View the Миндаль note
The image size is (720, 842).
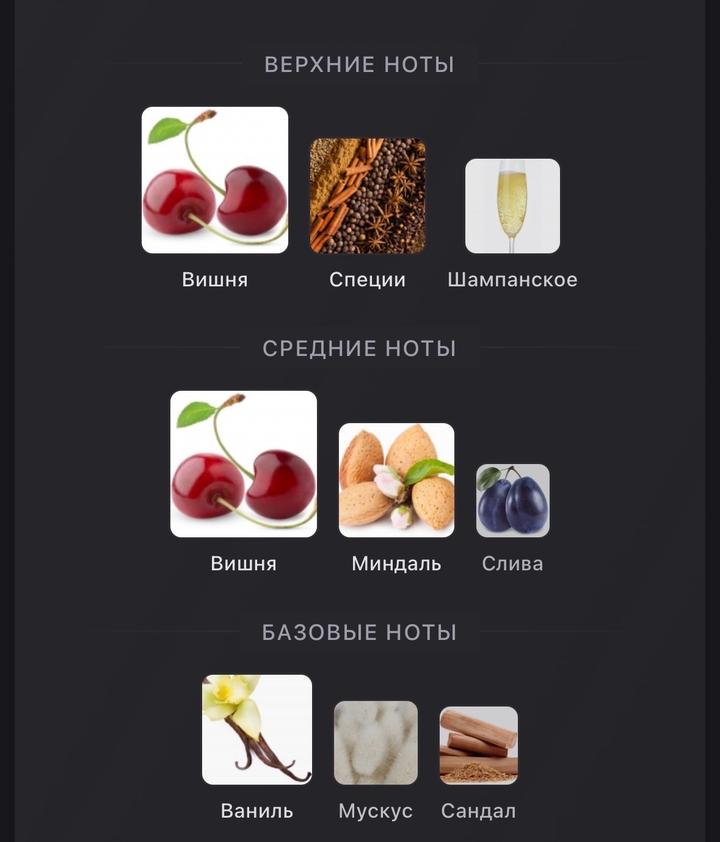396,480
